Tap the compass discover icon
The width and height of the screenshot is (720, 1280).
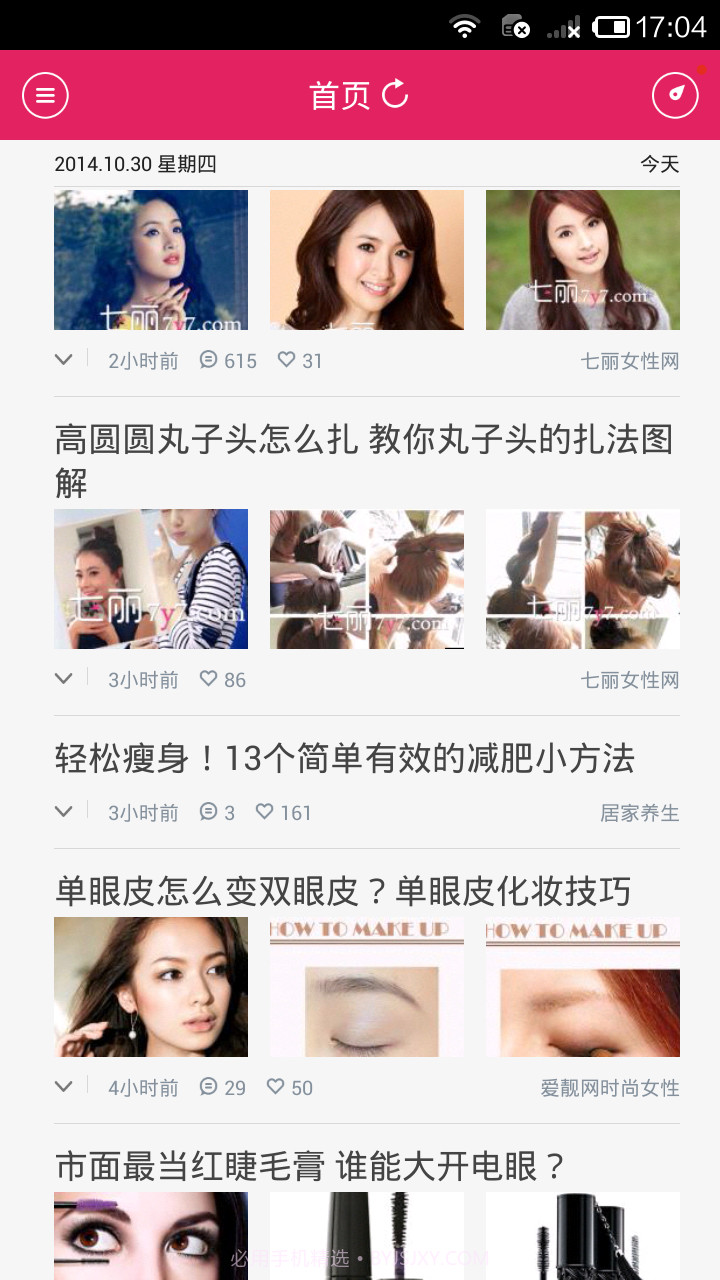point(675,95)
